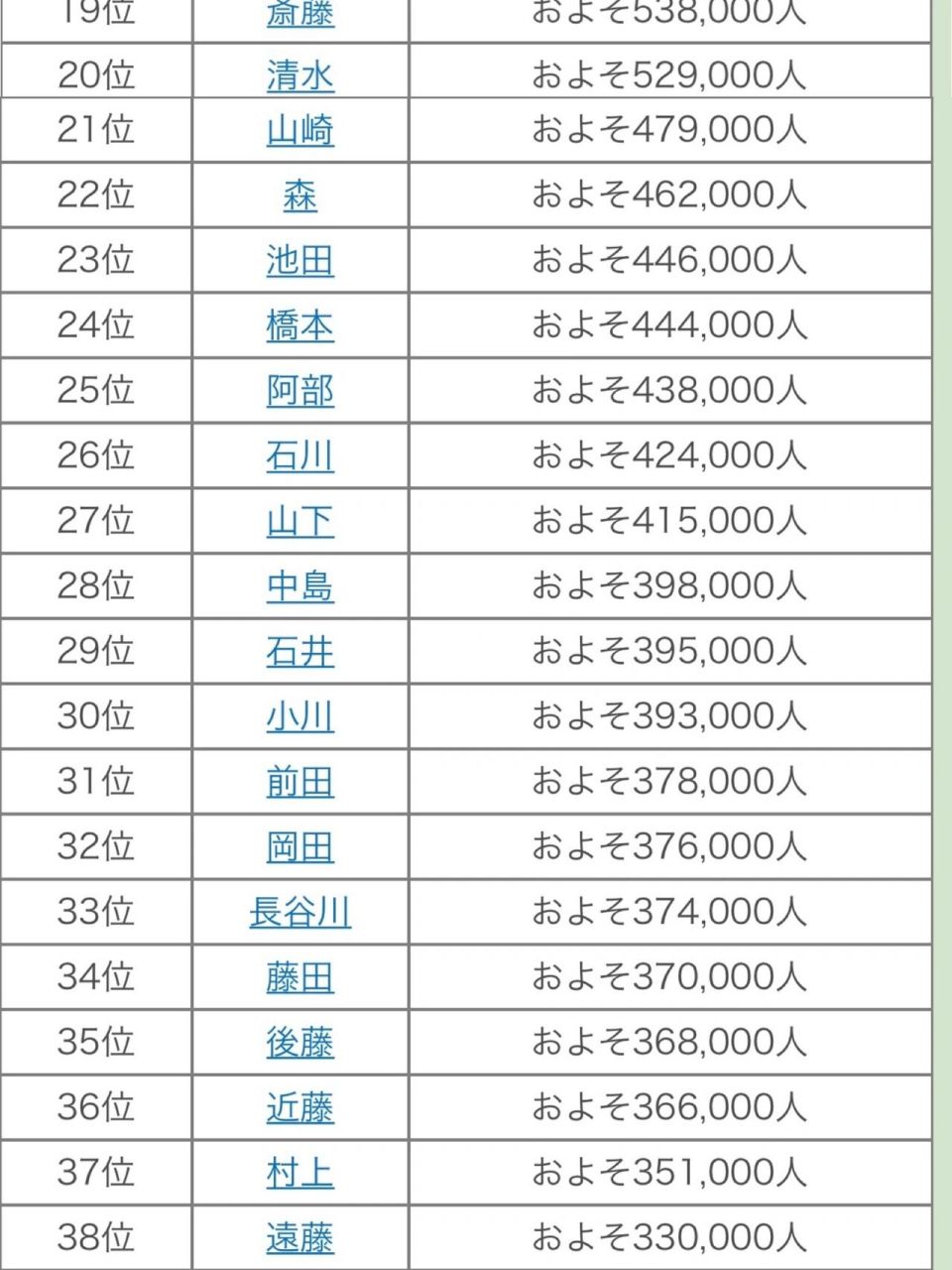Viewport: 952px width, 1270px height.
Task: Open the 石川 surname page
Action: click(300, 456)
